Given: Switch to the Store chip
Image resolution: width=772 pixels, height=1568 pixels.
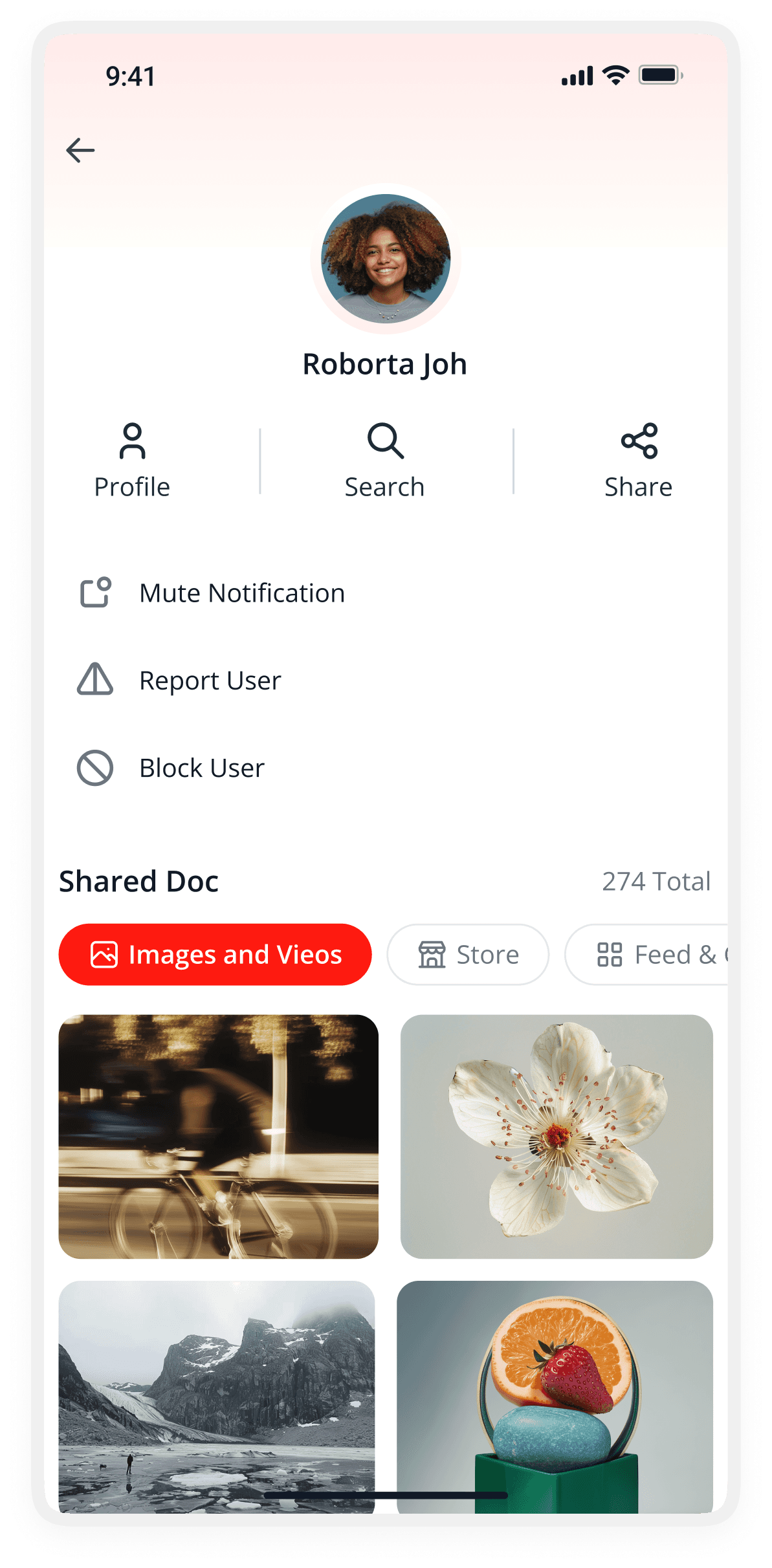Looking at the screenshot, I should point(468,954).
